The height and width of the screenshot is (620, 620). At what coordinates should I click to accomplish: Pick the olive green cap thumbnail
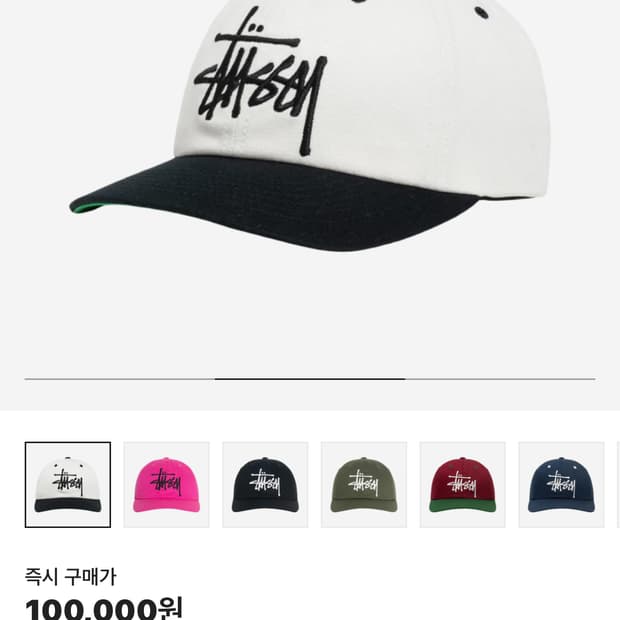pyautogui.click(x=364, y=485)
